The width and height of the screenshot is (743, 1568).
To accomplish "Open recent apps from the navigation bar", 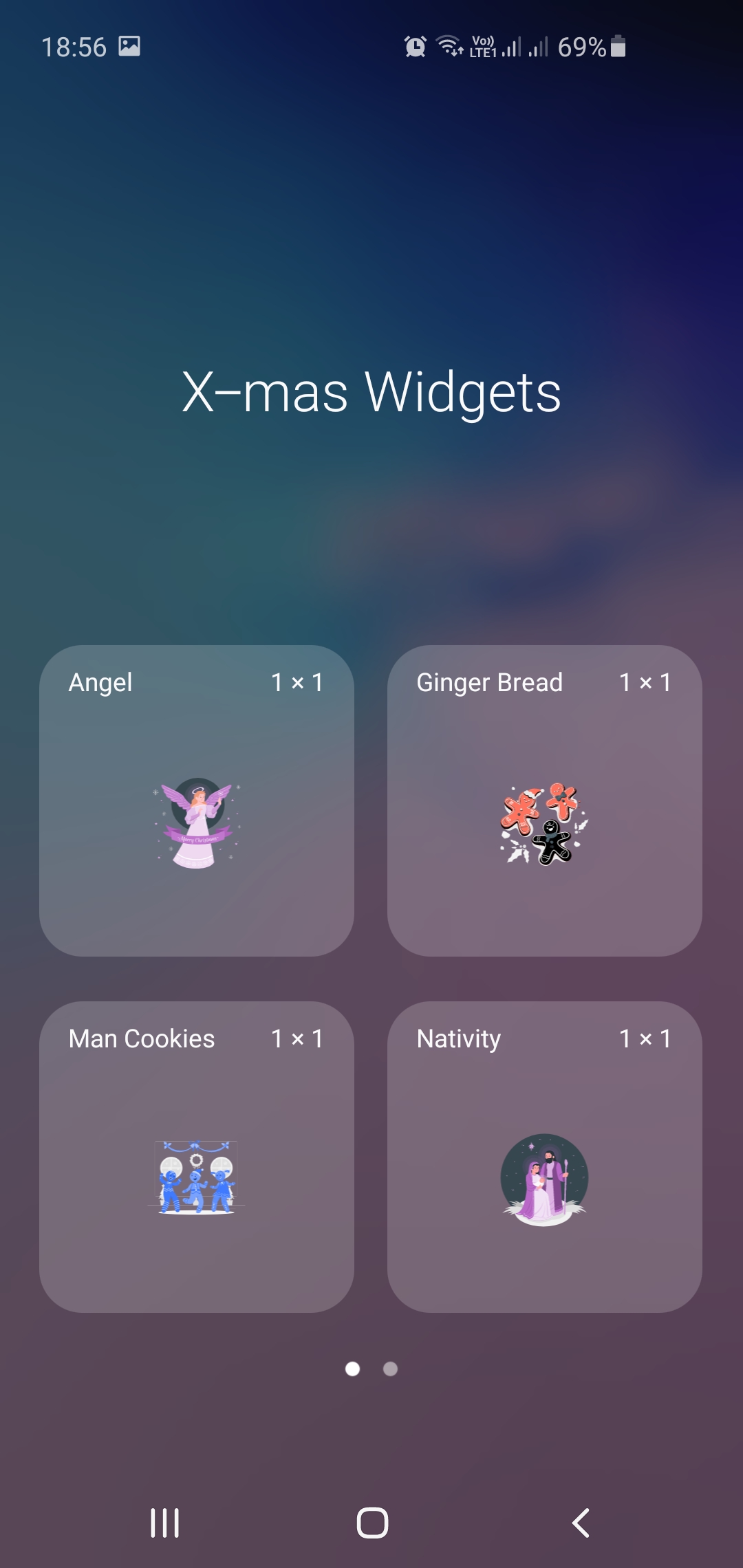I will (165, 1523).
